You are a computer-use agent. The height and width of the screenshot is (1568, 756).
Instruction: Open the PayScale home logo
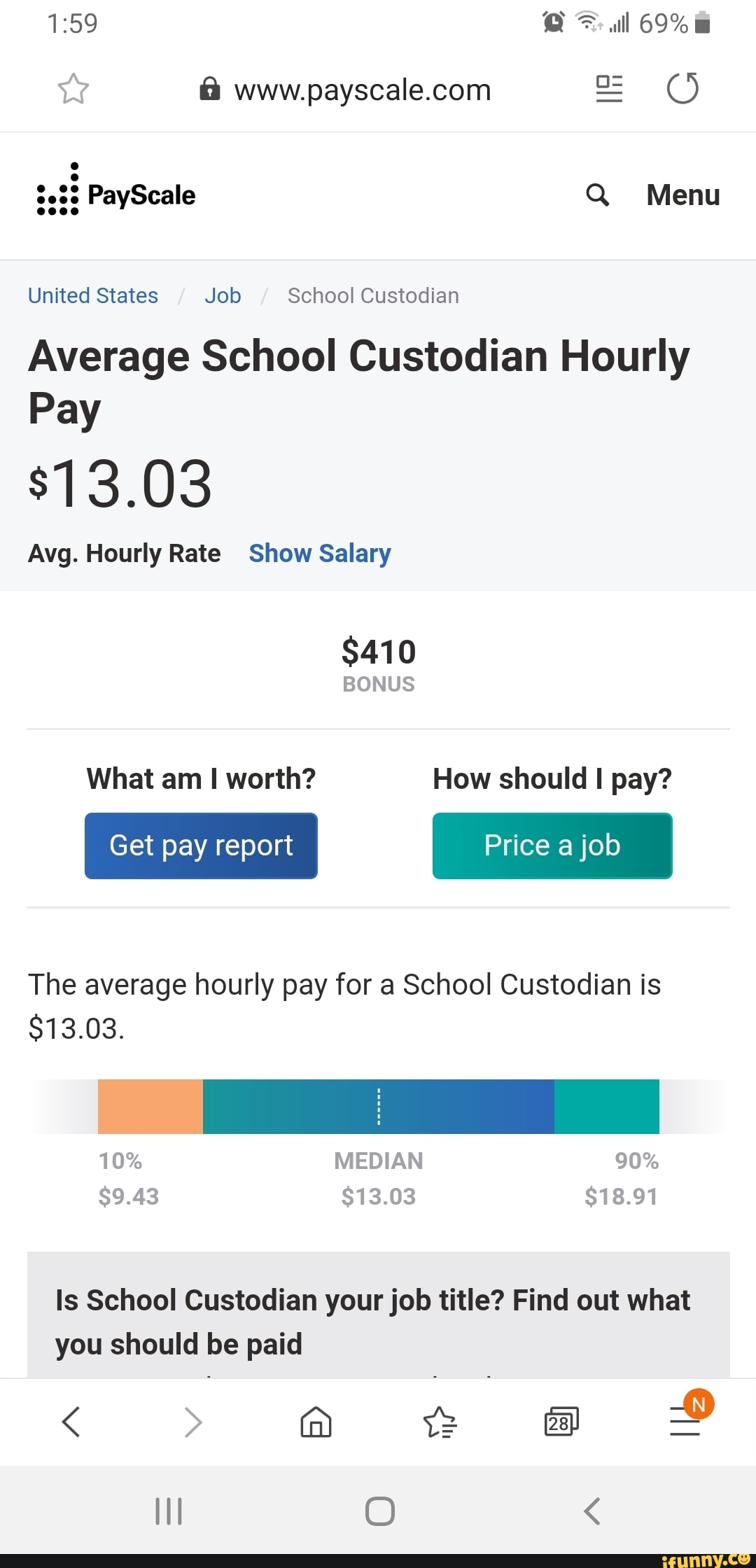pyautogui.click(x=114, y=195)
